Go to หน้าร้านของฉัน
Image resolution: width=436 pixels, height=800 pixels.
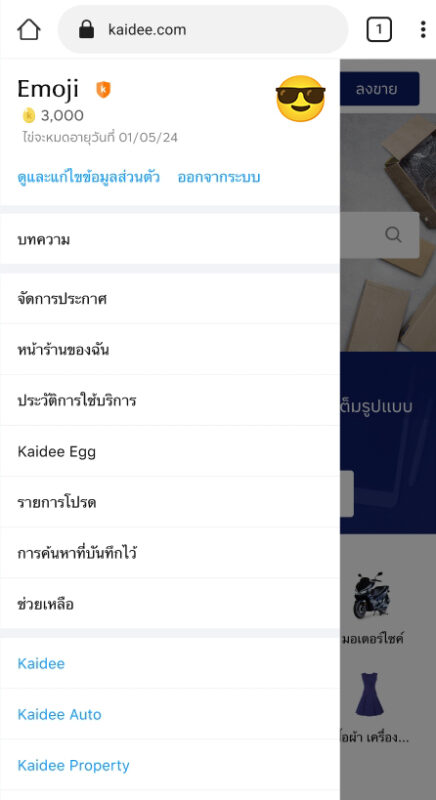170,349
